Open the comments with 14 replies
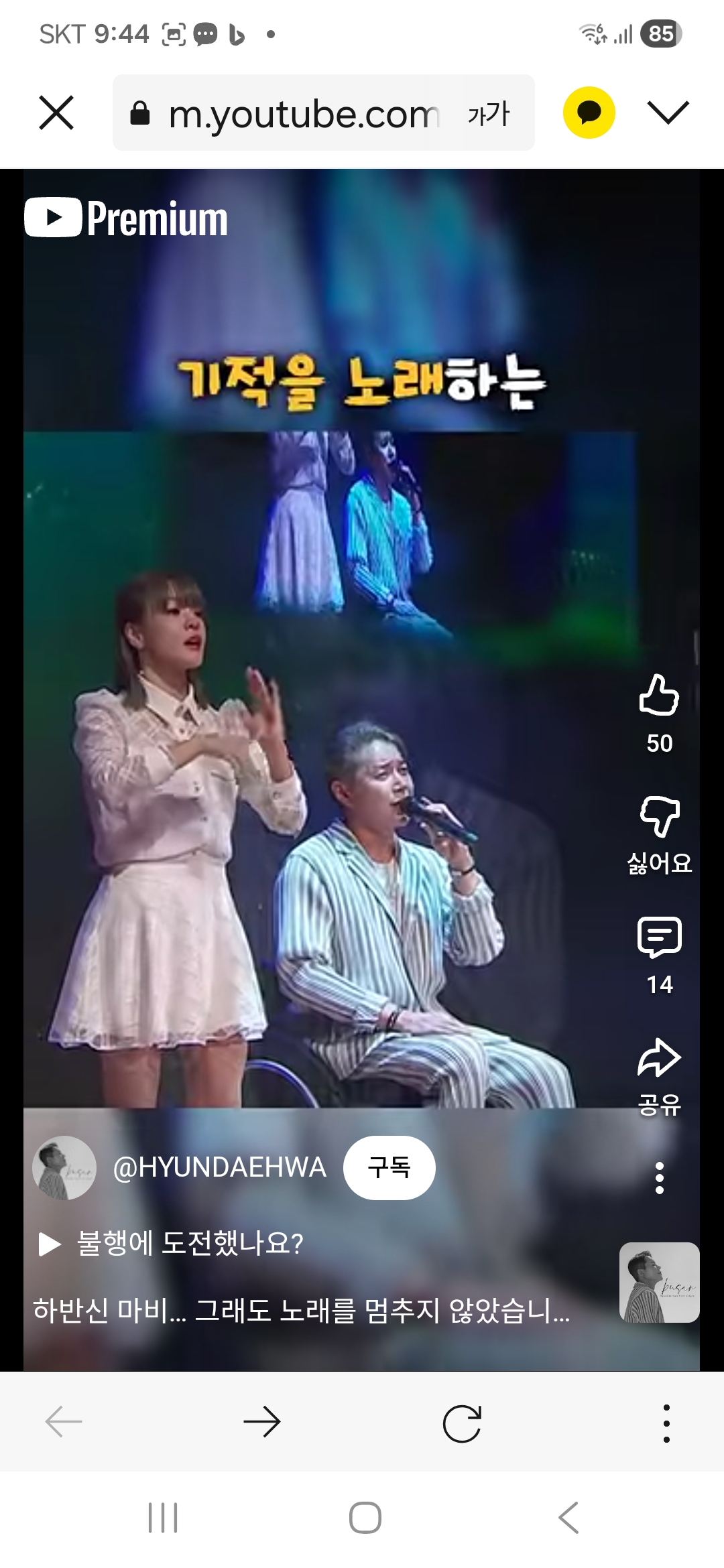 click(x=660, y=937)
